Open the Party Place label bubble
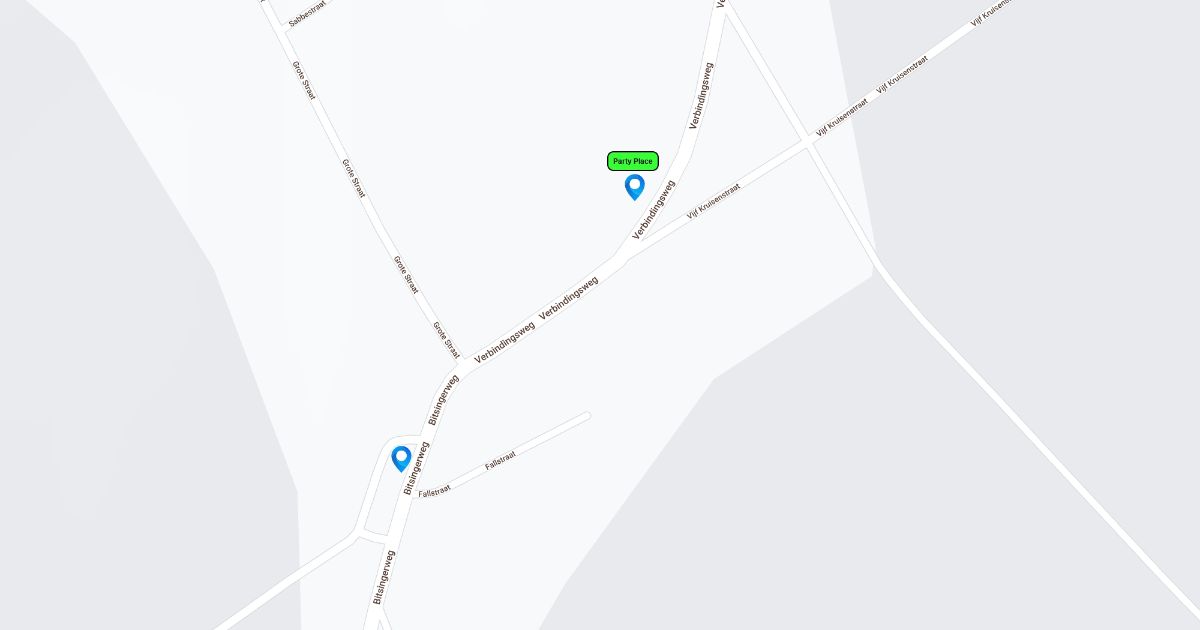The height and width of the screenshot is (630, 1200). [633, 161]
